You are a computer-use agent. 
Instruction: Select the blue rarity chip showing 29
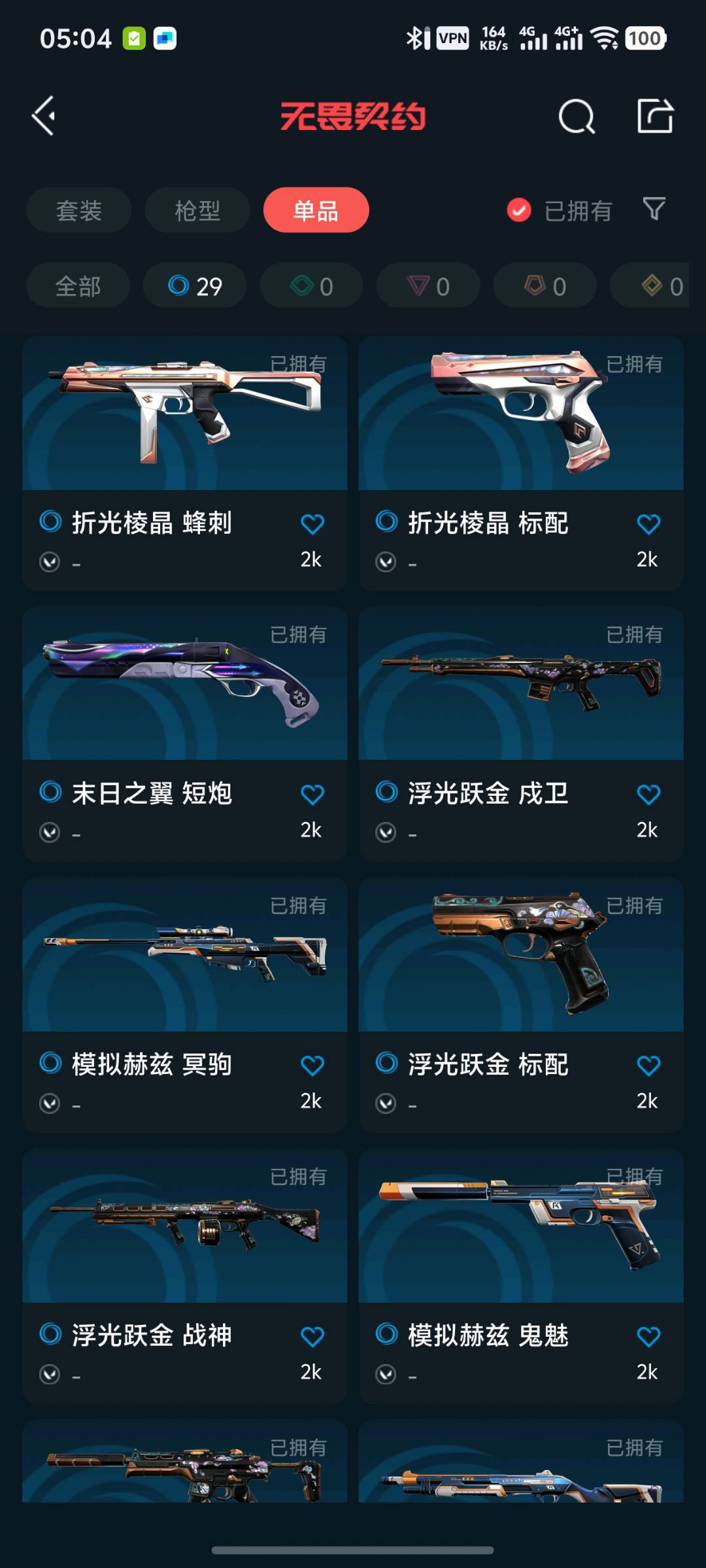tap(195, 286)
